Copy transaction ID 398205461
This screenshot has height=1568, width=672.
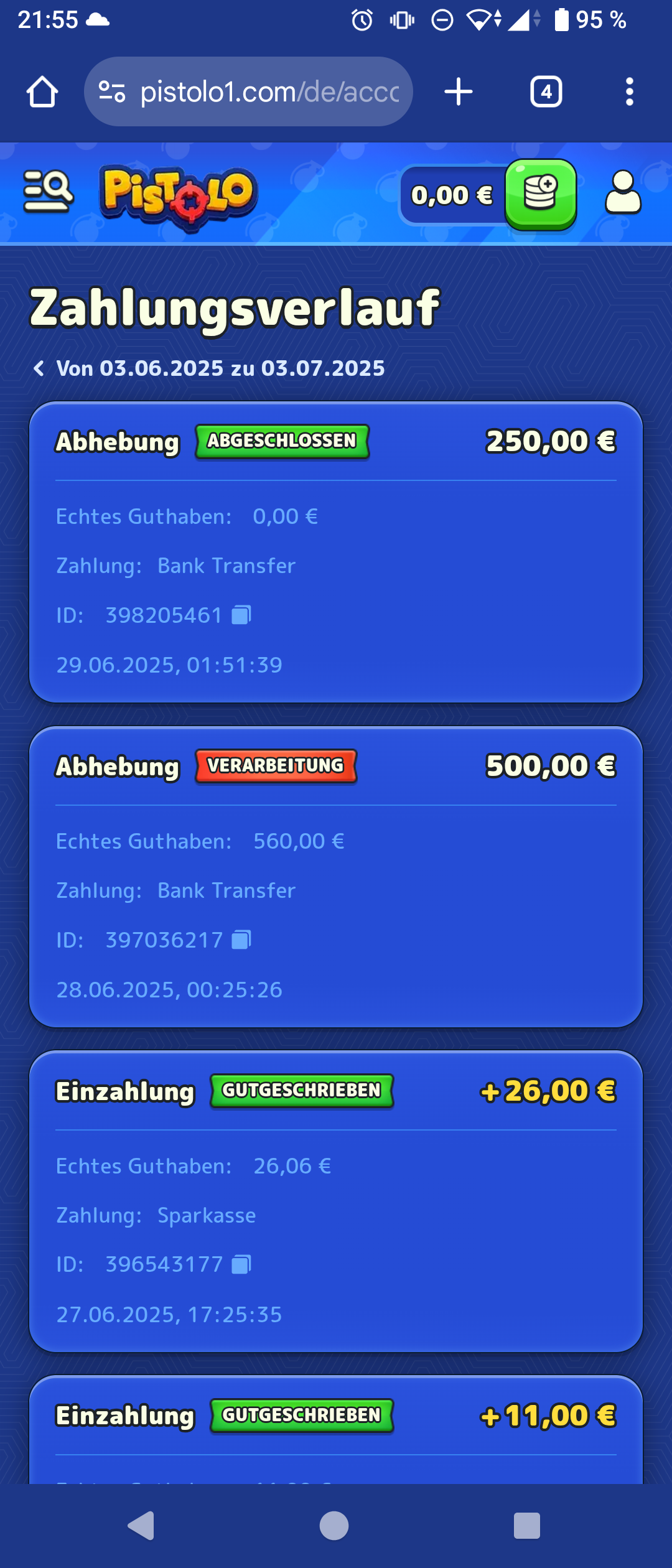click(241, 615)
